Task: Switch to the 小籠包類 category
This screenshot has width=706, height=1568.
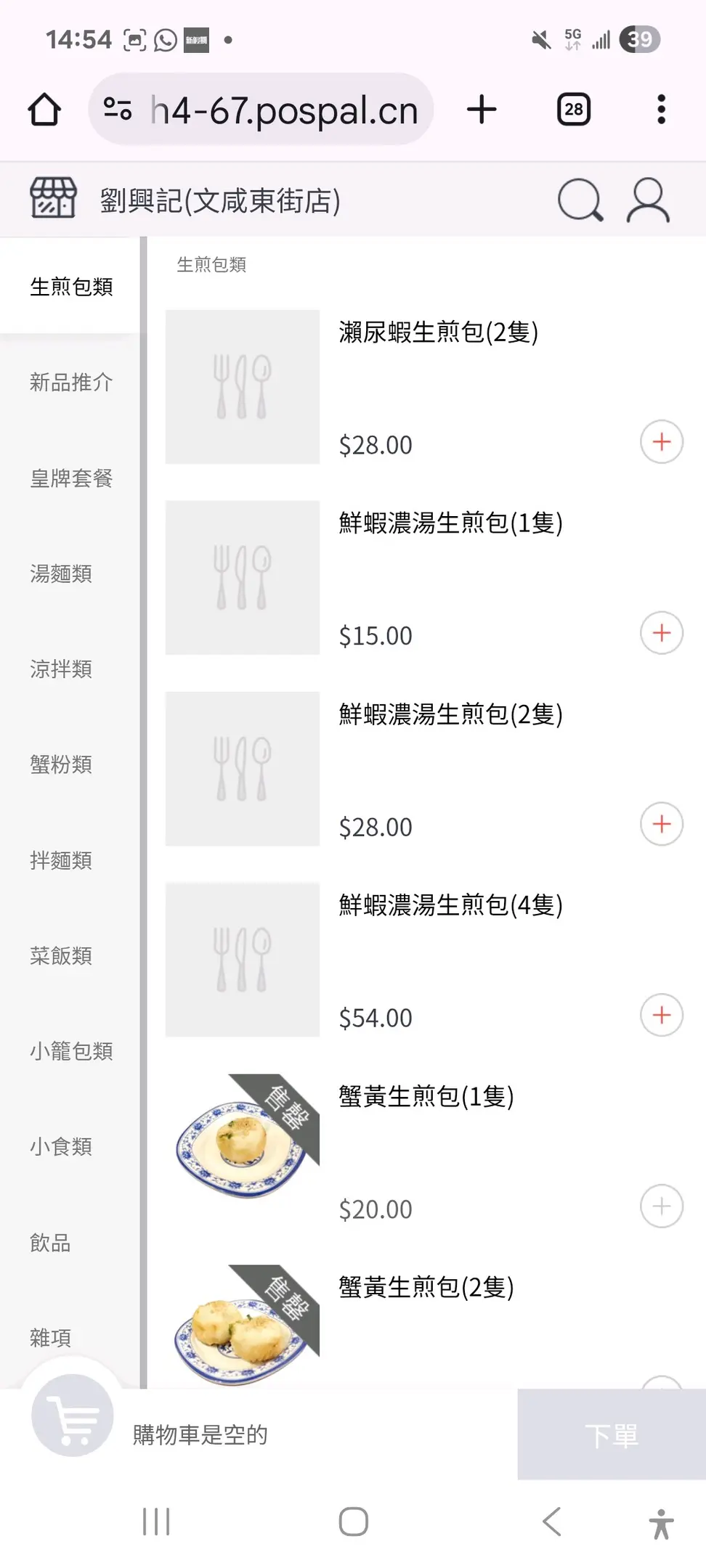Action: 70,1051
